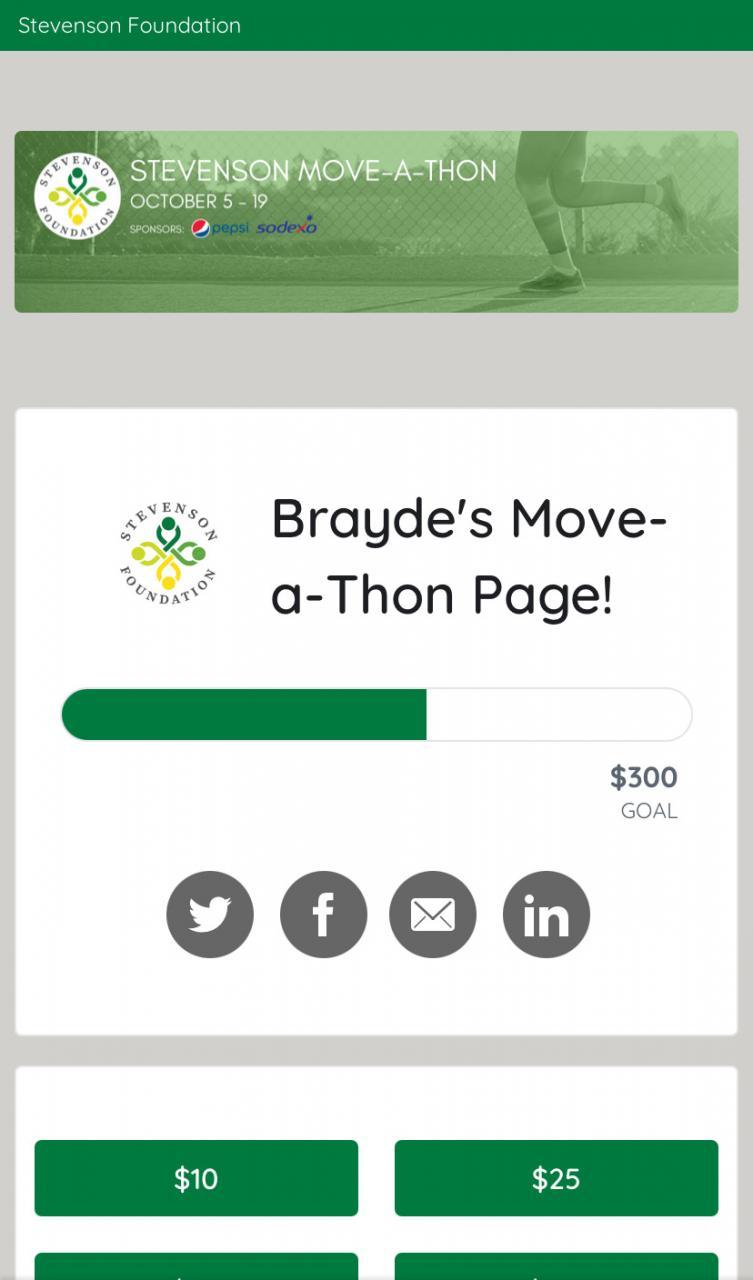Viewport: 753px width, 1280px height.
Task: Share the page on Facebook
Action: tap(323, 914)
